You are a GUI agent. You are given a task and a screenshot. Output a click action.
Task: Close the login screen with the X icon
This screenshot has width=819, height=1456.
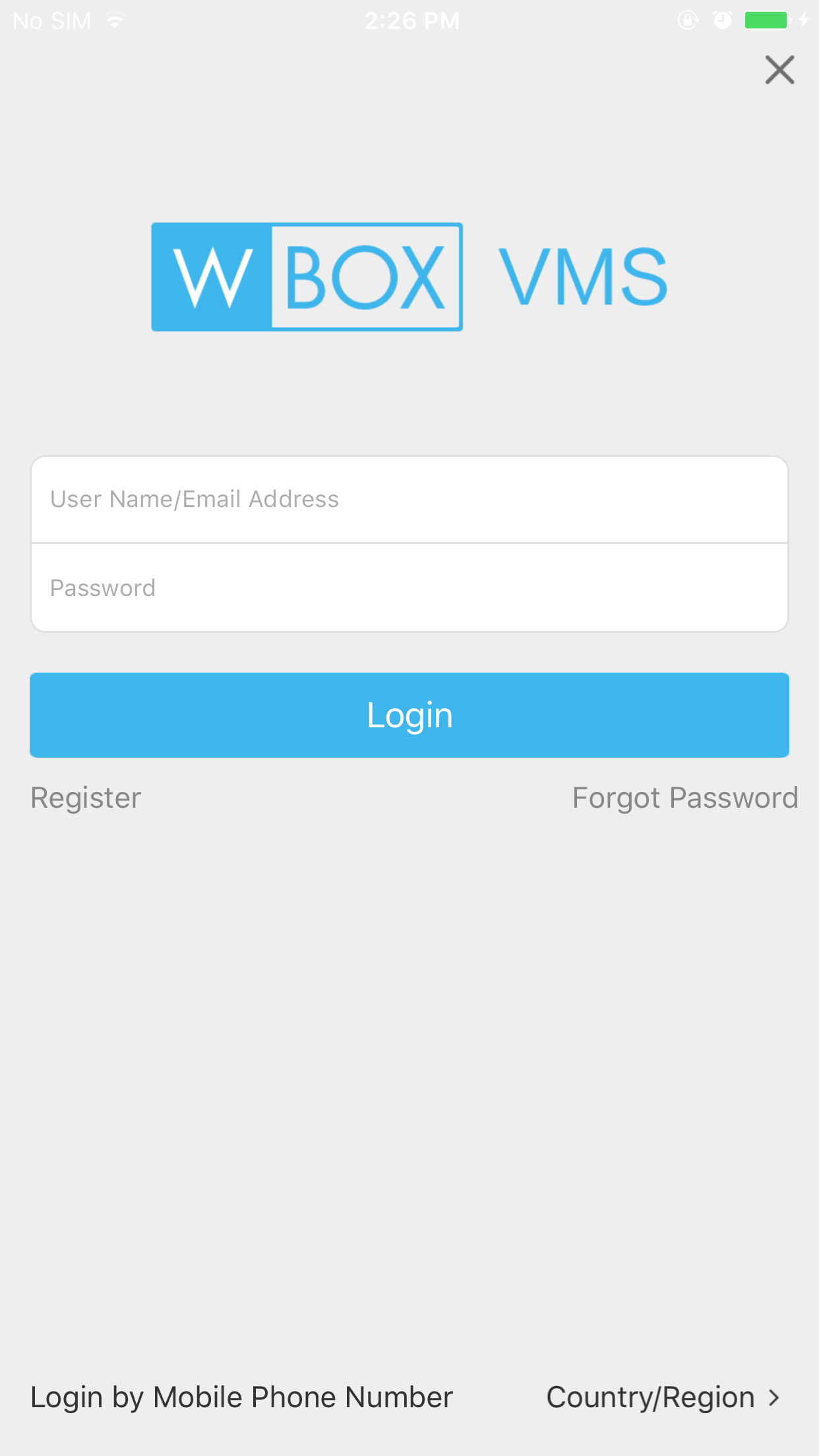[x=779, y=70]
